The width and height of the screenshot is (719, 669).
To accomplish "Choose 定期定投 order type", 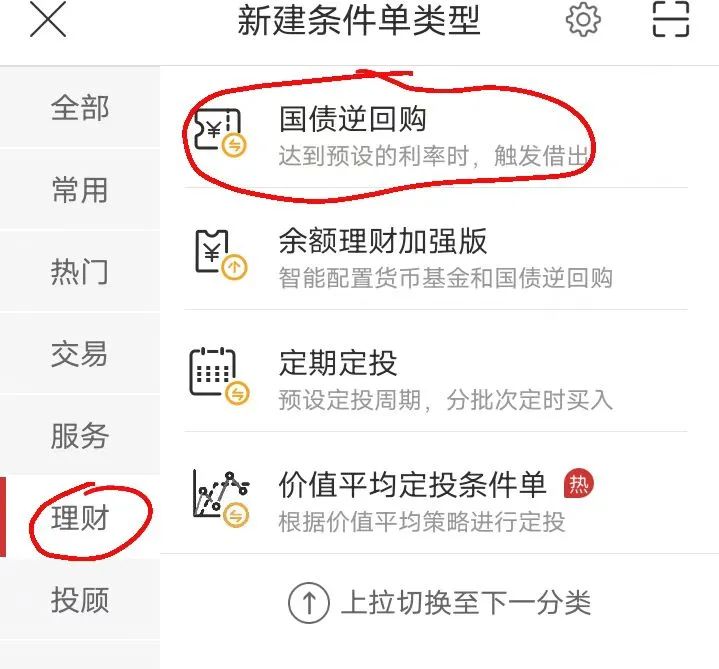I will tap(436, 378).
